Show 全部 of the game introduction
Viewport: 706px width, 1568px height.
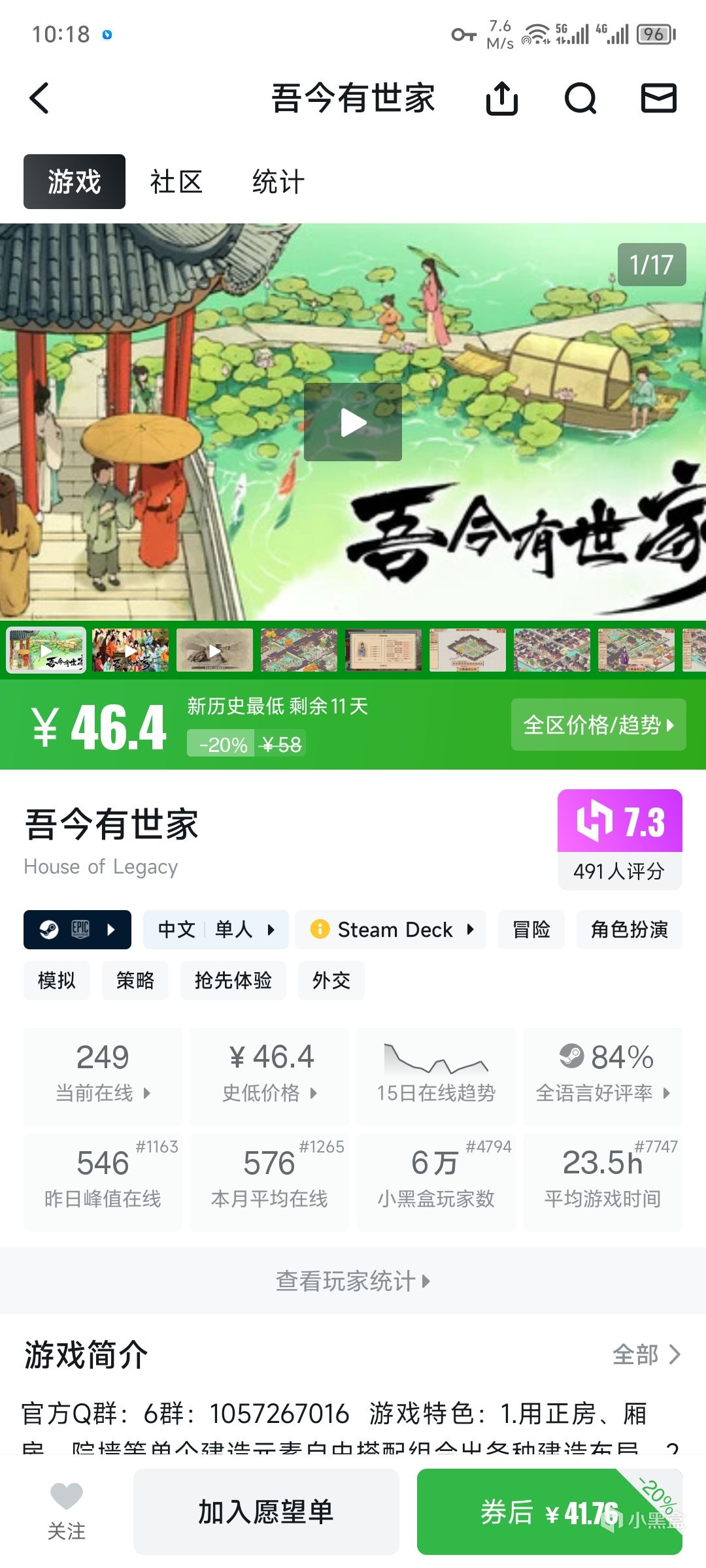(x=647, y=1354)
